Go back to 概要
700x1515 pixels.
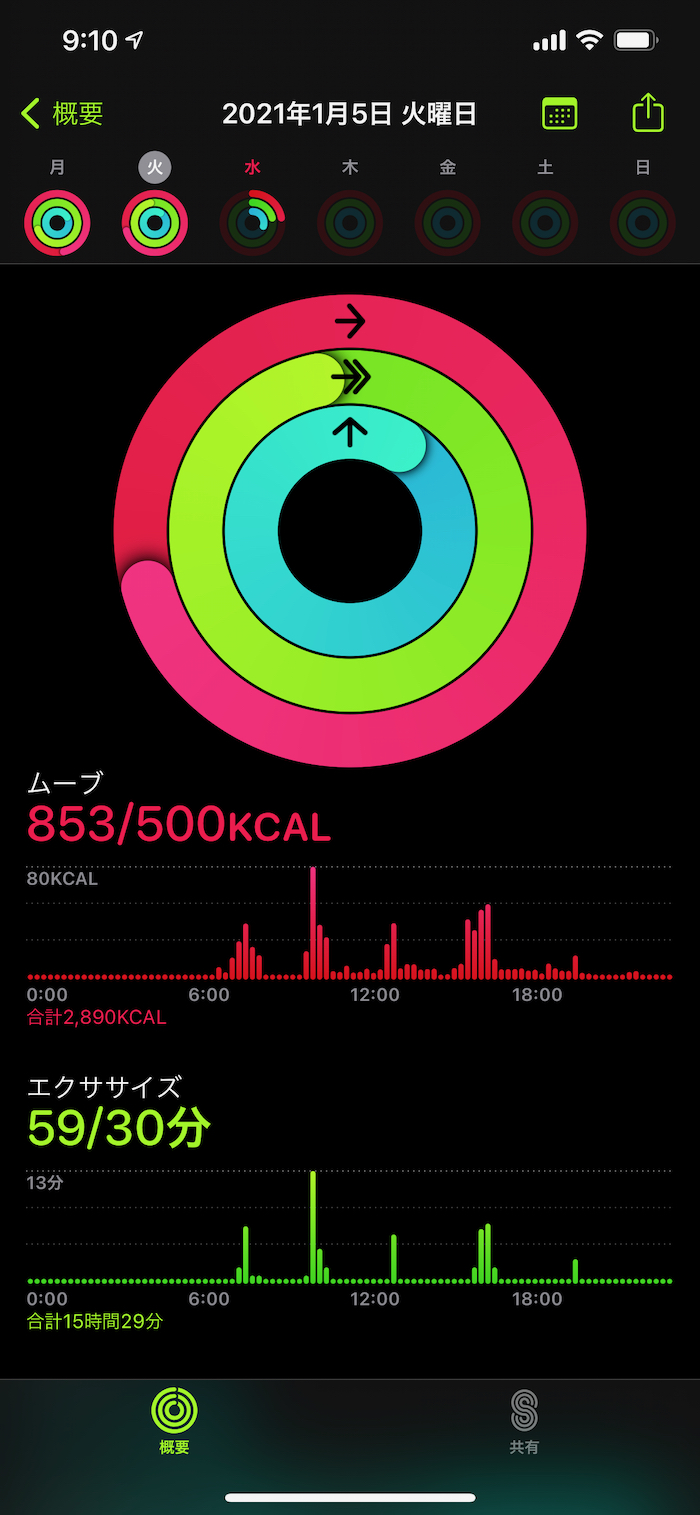tap(62, 114)
